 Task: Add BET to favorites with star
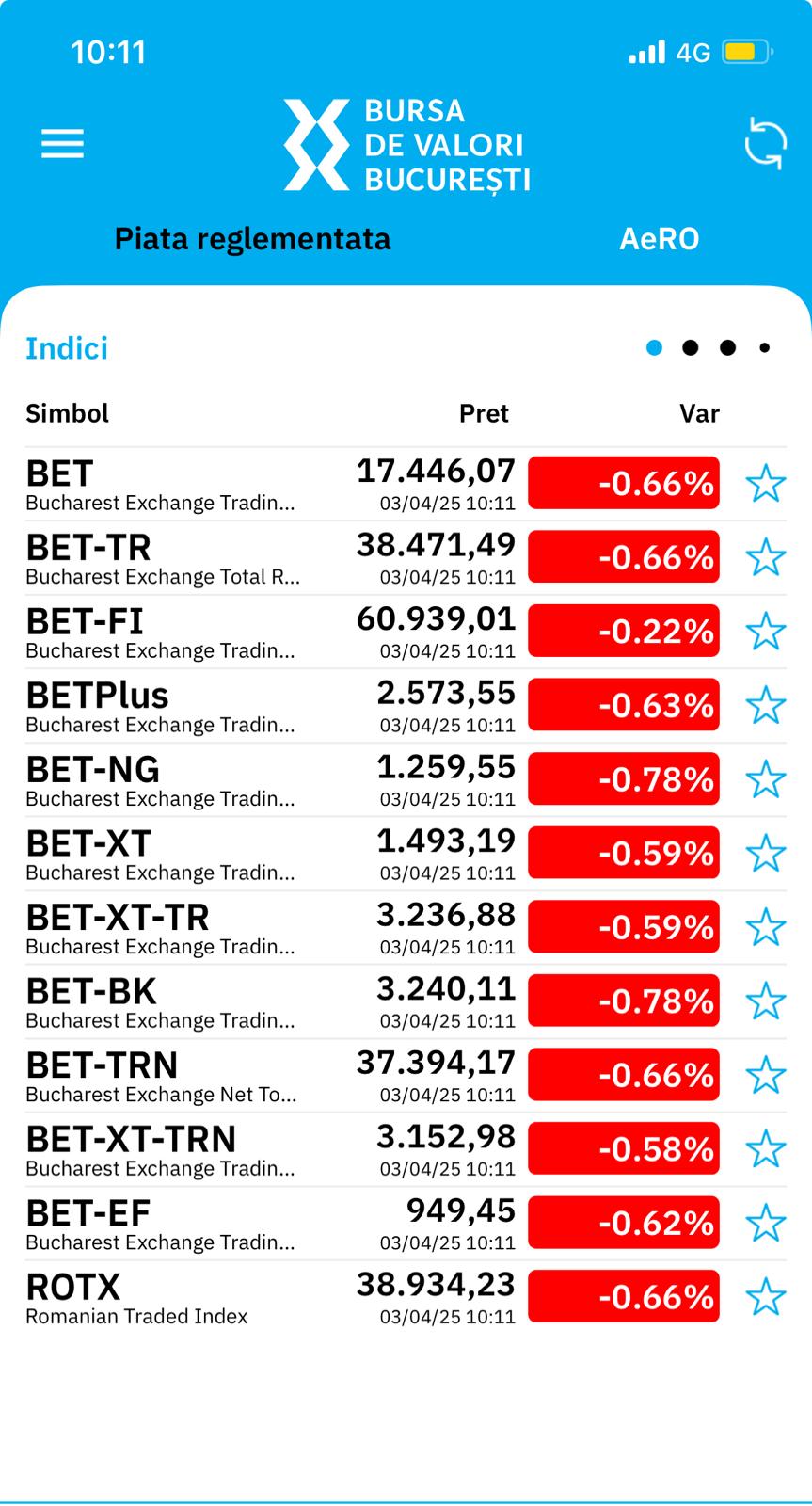click(x=765, y=484)
